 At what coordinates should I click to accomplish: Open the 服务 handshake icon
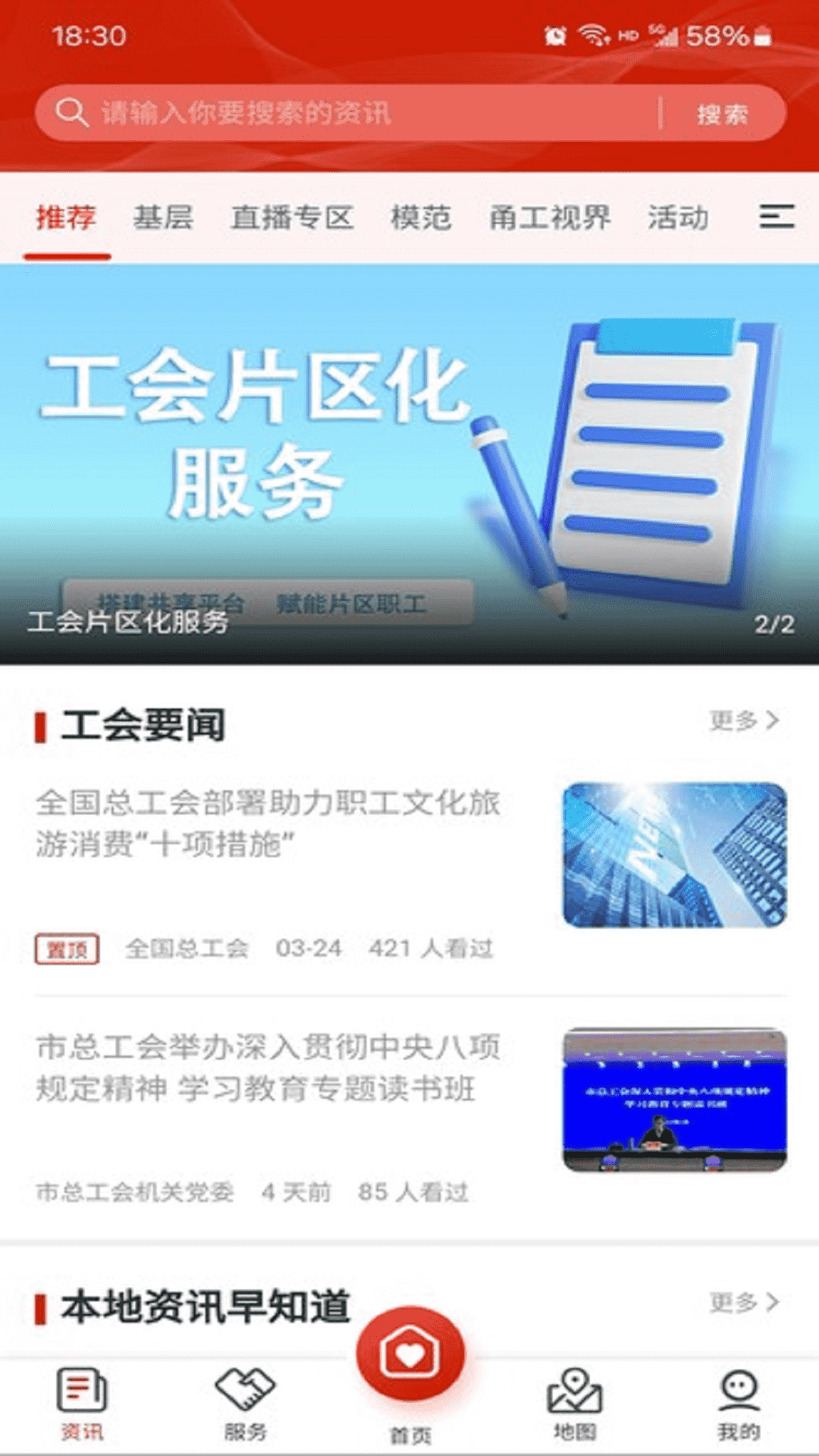(x=244, y=1402)
